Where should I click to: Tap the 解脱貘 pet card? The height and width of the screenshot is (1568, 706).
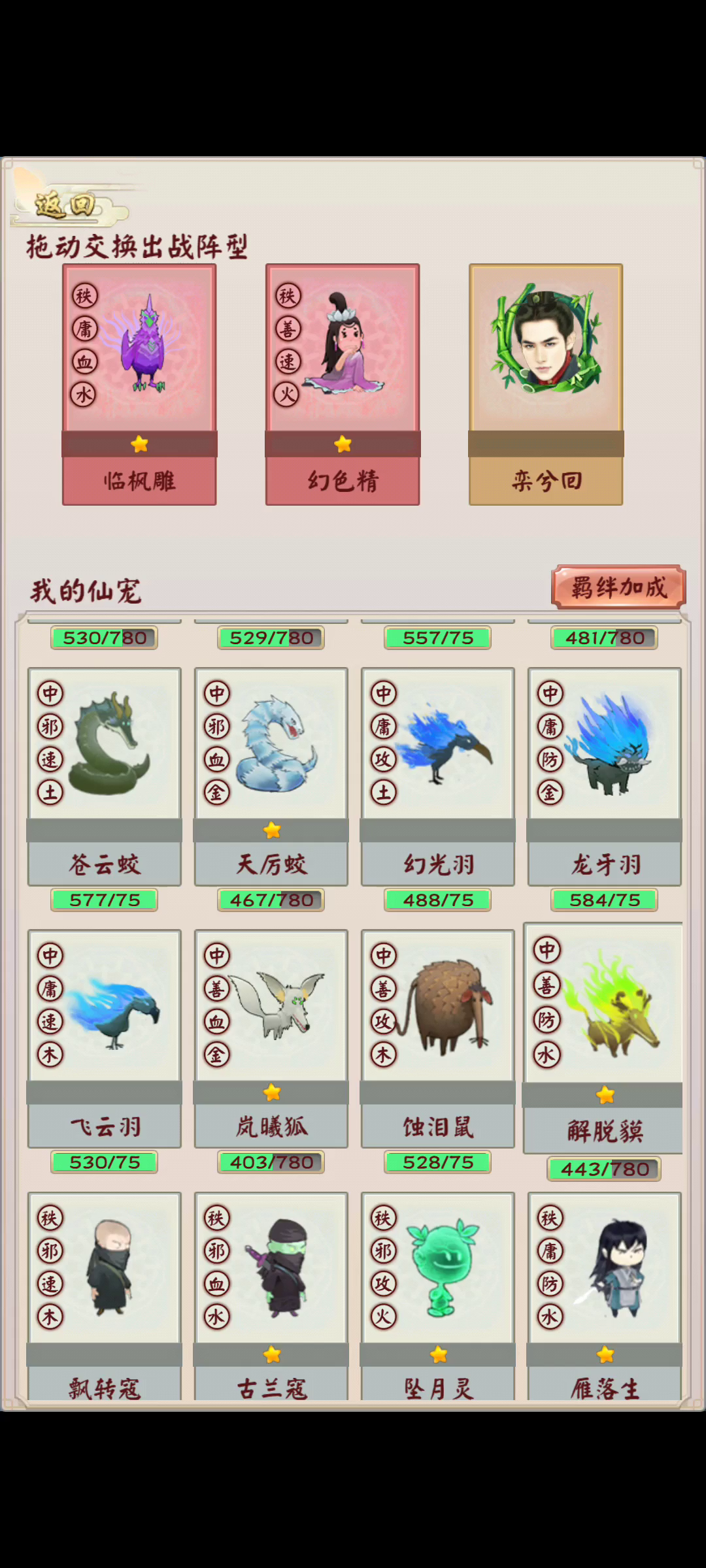[603, 1038]
